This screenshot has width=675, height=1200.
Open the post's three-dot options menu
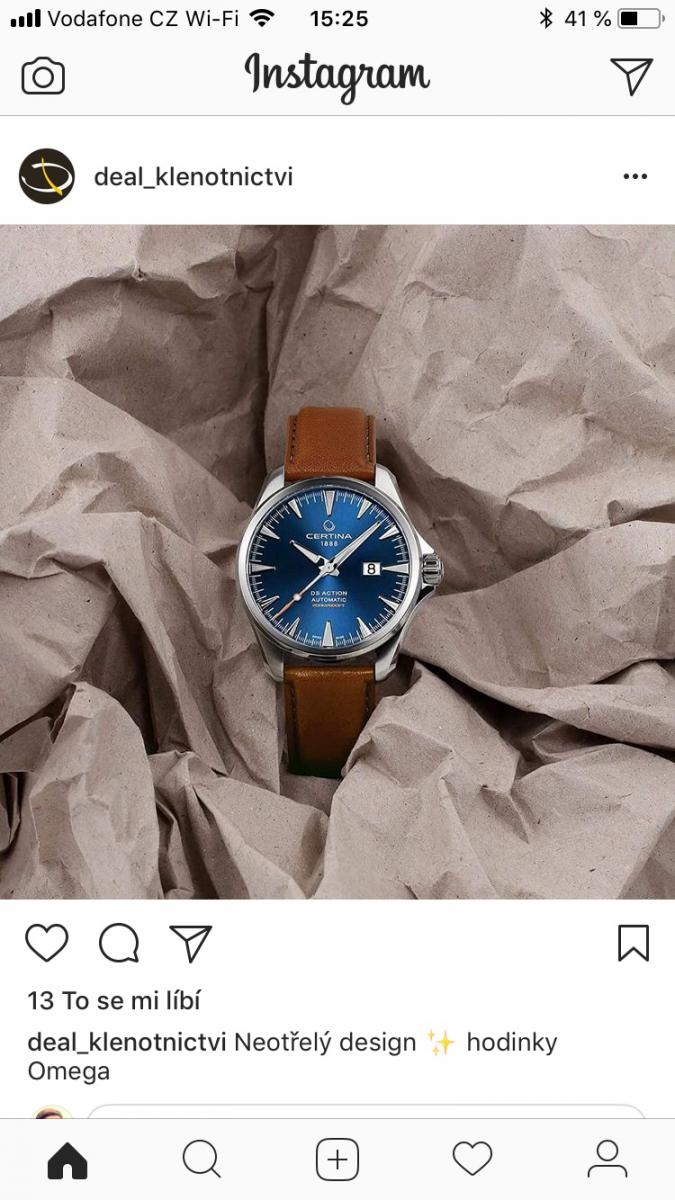pos(635,177)
